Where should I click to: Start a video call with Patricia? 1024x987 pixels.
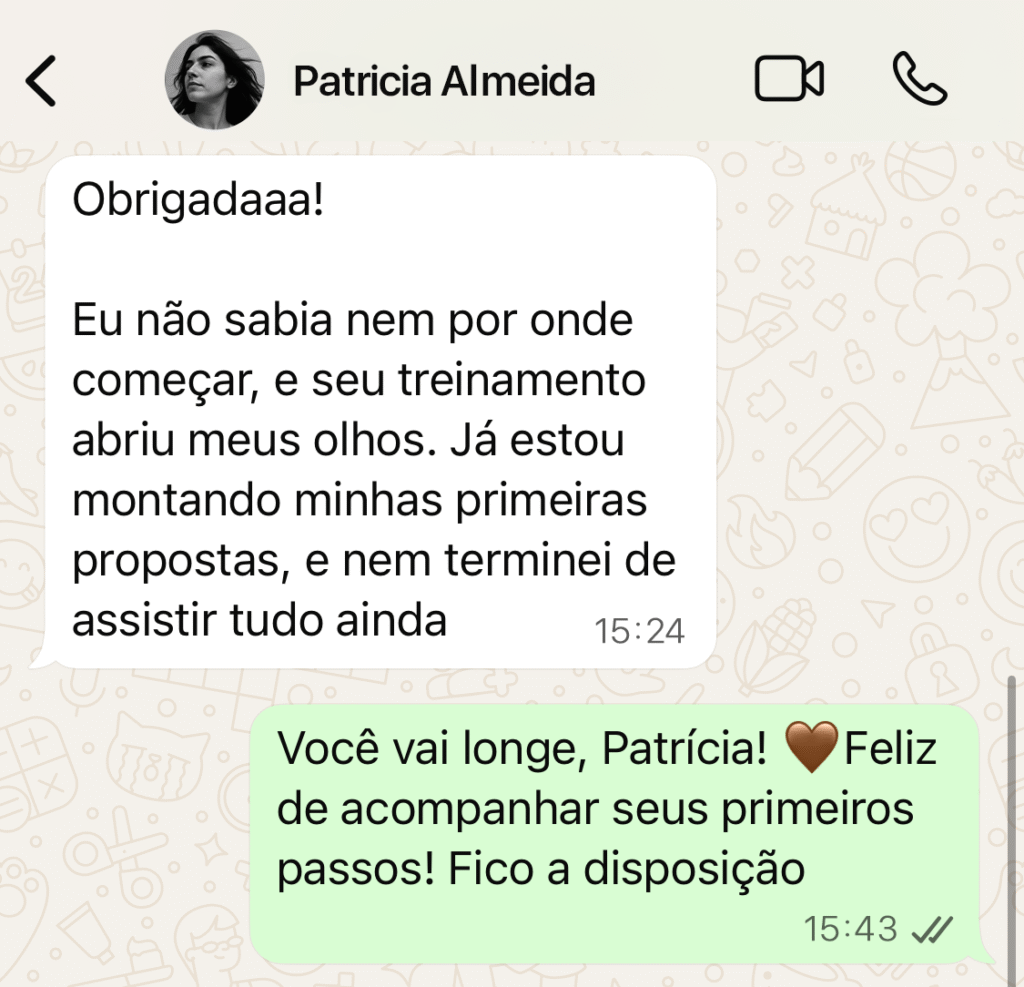tap(788, 81)
